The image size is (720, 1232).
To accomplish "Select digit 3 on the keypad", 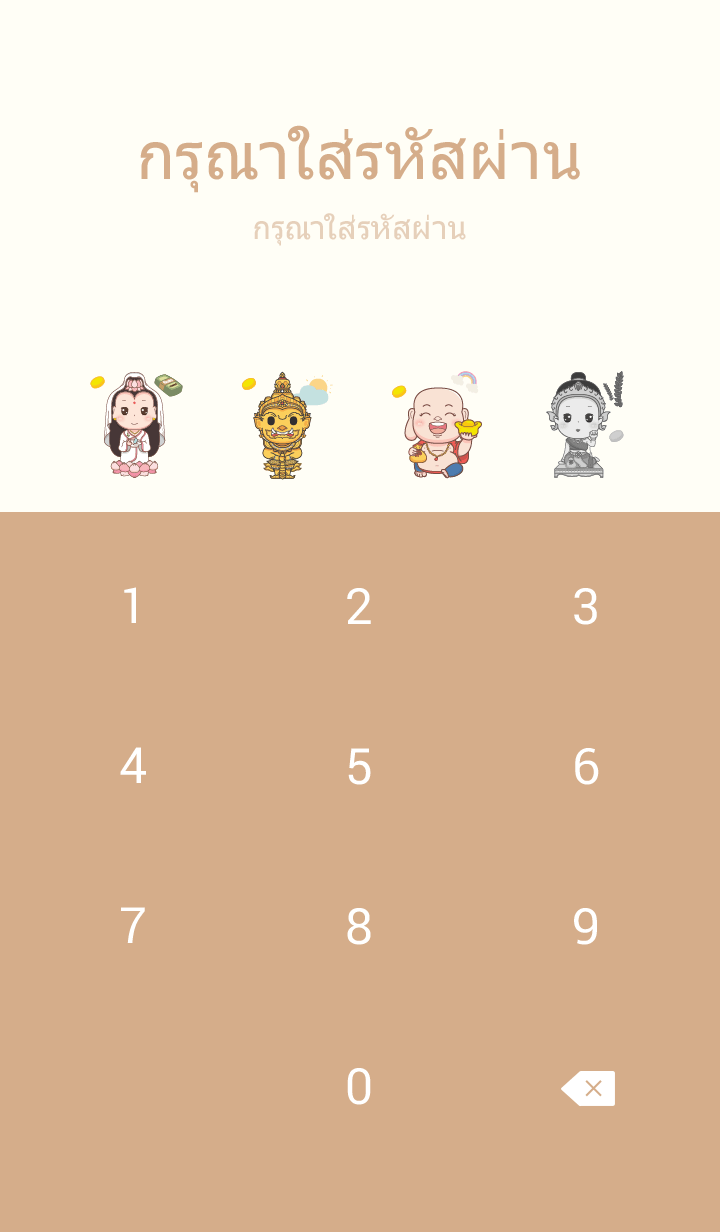I will 586,607.
